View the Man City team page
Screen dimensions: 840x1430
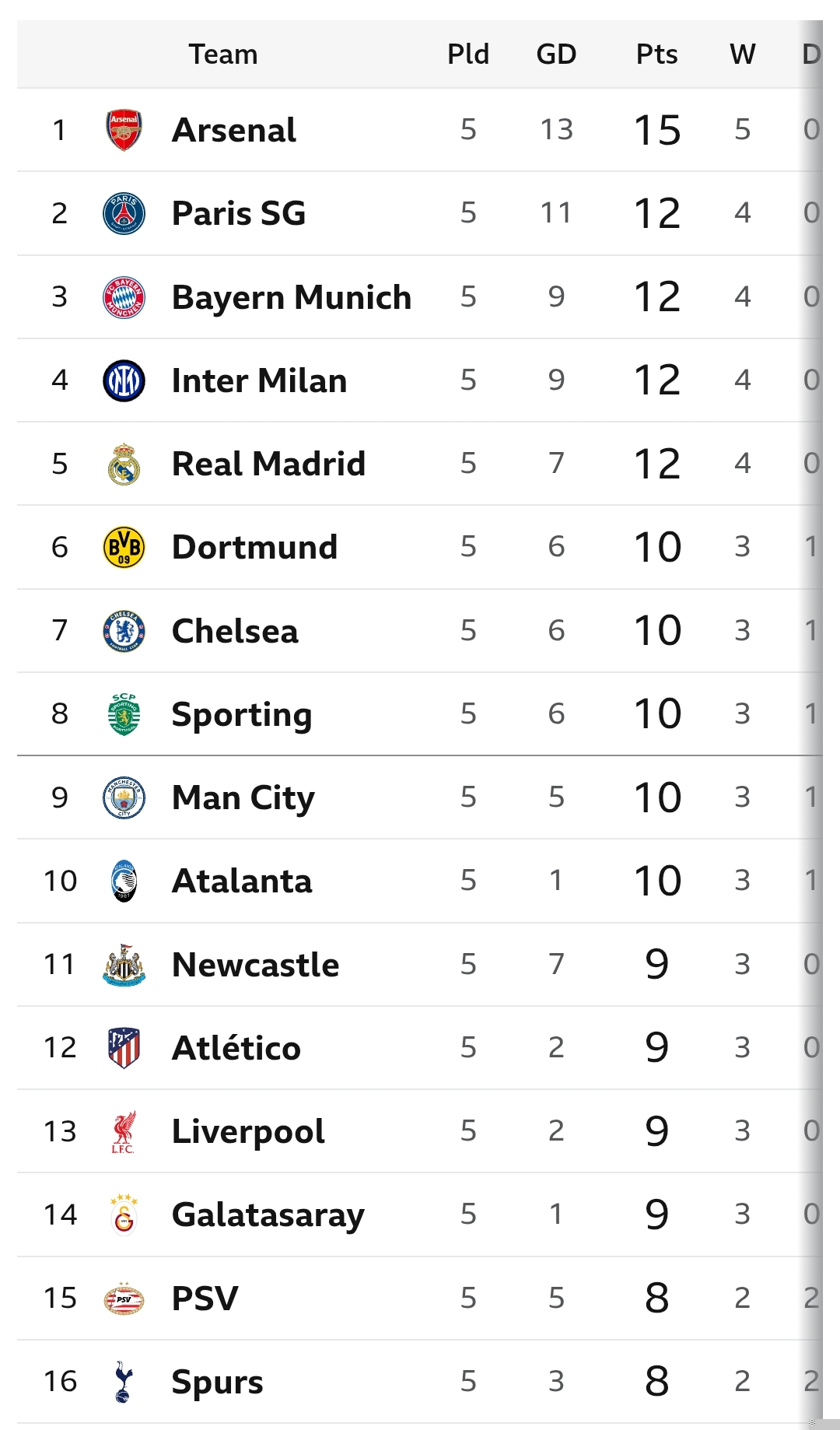pos(243,797)
